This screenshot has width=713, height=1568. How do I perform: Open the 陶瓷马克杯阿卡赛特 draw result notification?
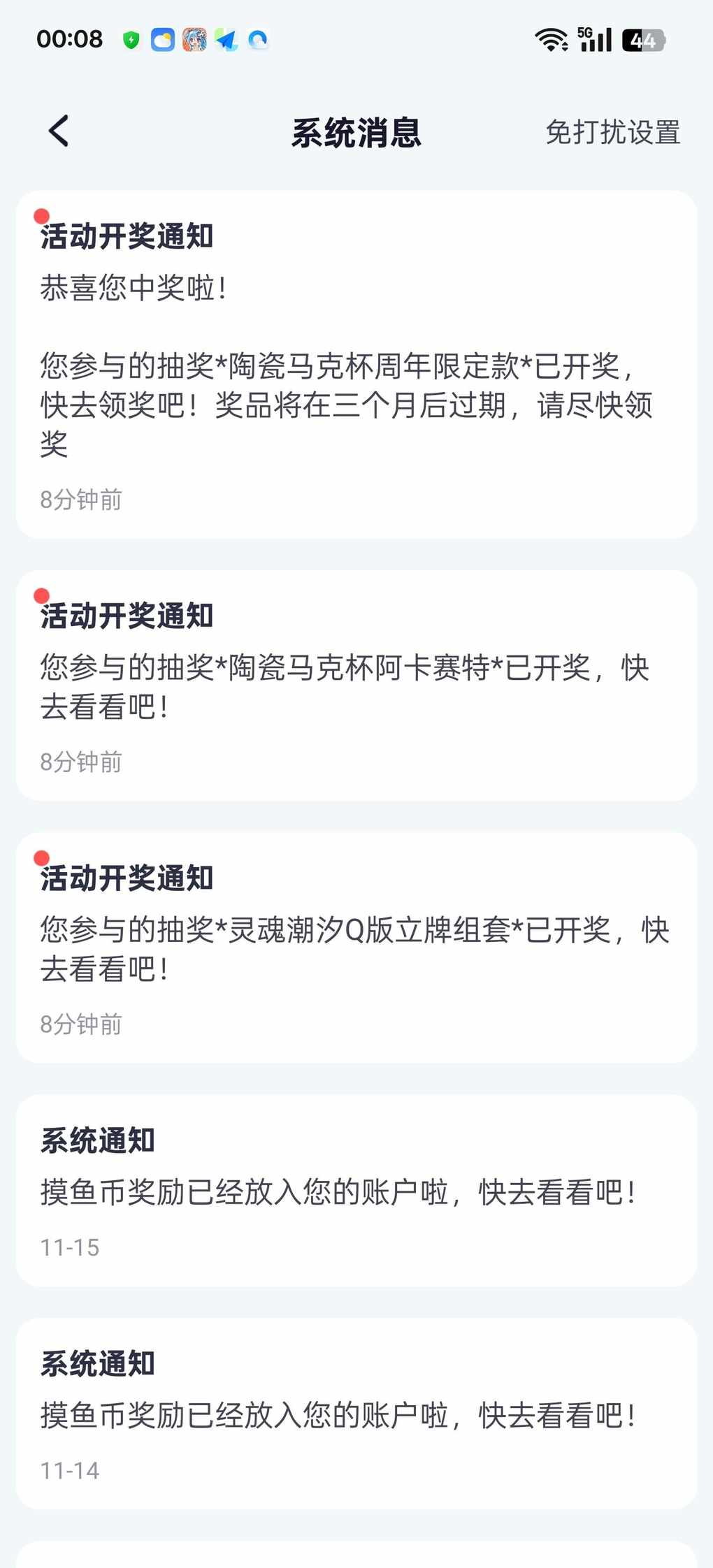tap(356, 685)
